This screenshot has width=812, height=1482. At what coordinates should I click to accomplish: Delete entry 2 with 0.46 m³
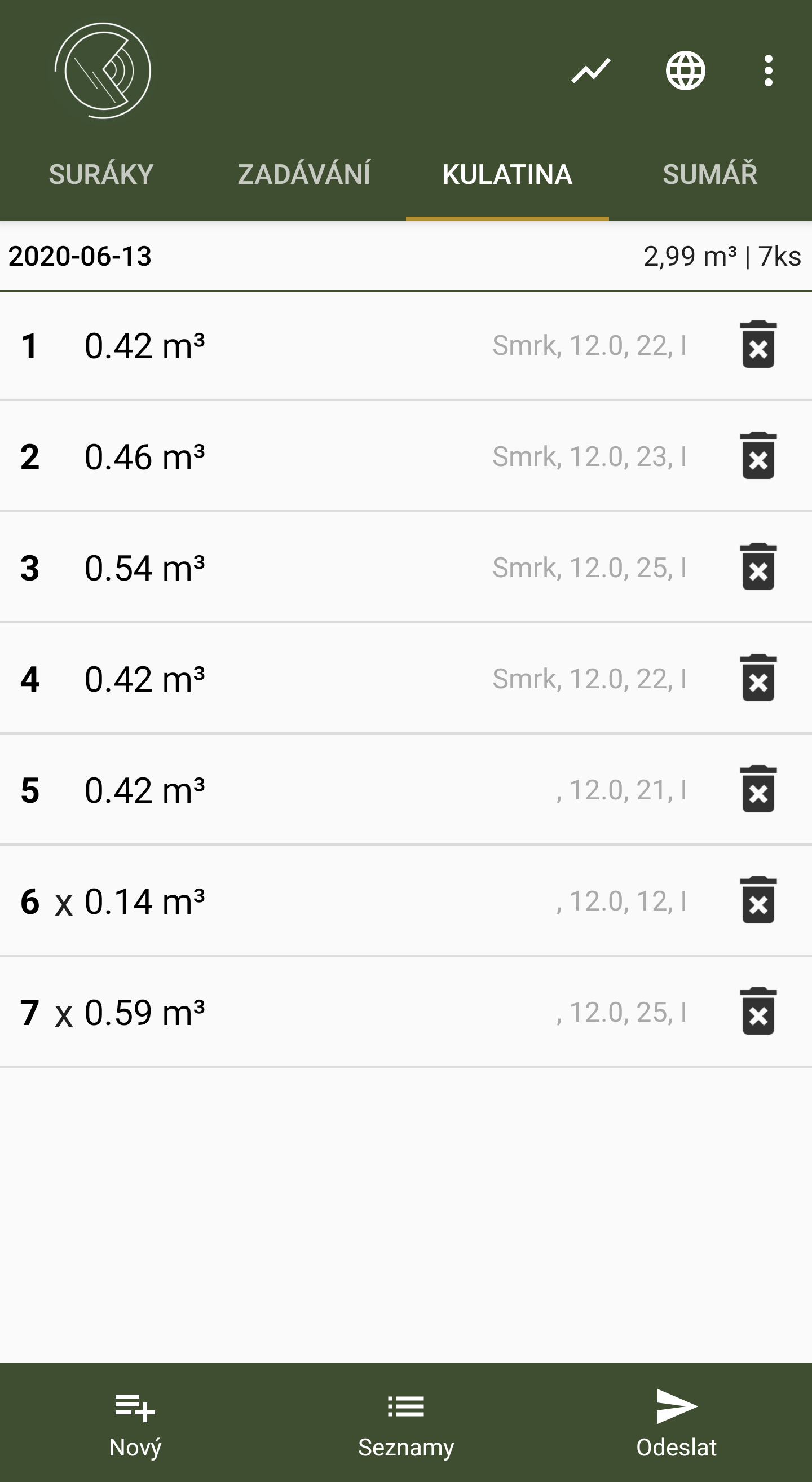(x=758, y=456)
